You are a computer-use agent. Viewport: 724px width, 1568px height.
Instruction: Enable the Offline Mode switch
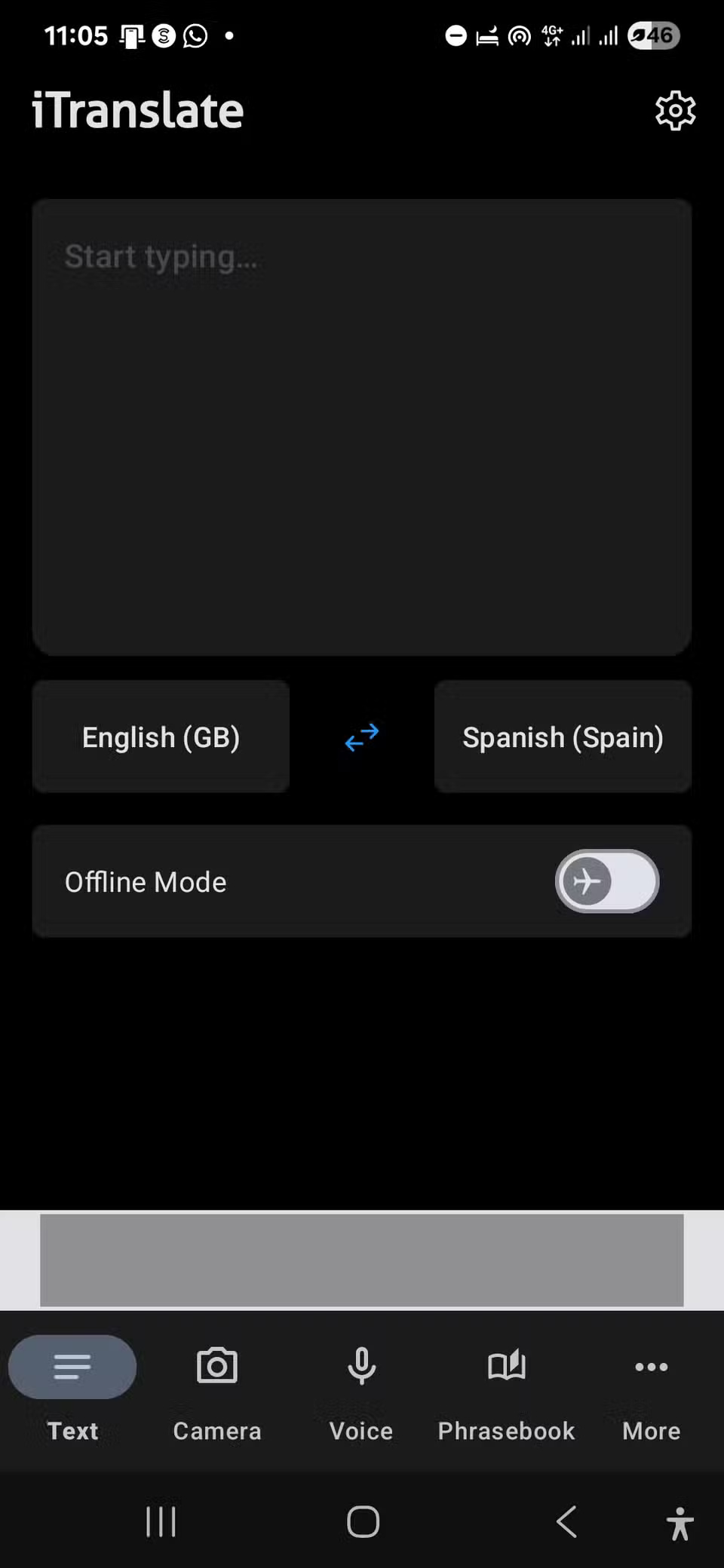click(607, 880)
